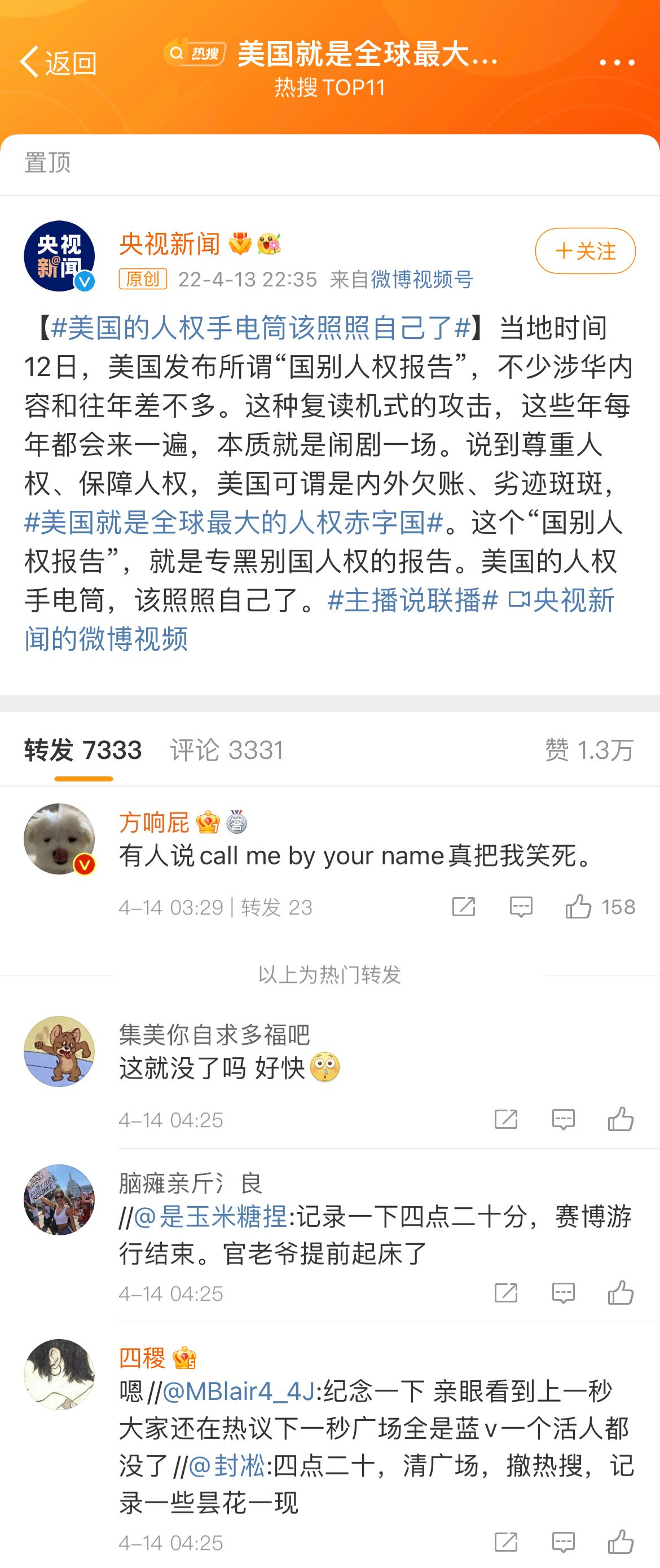Go back using the 返回 button
The width and height of the screenshot is (660, 1568).
(x=58, y=62)
